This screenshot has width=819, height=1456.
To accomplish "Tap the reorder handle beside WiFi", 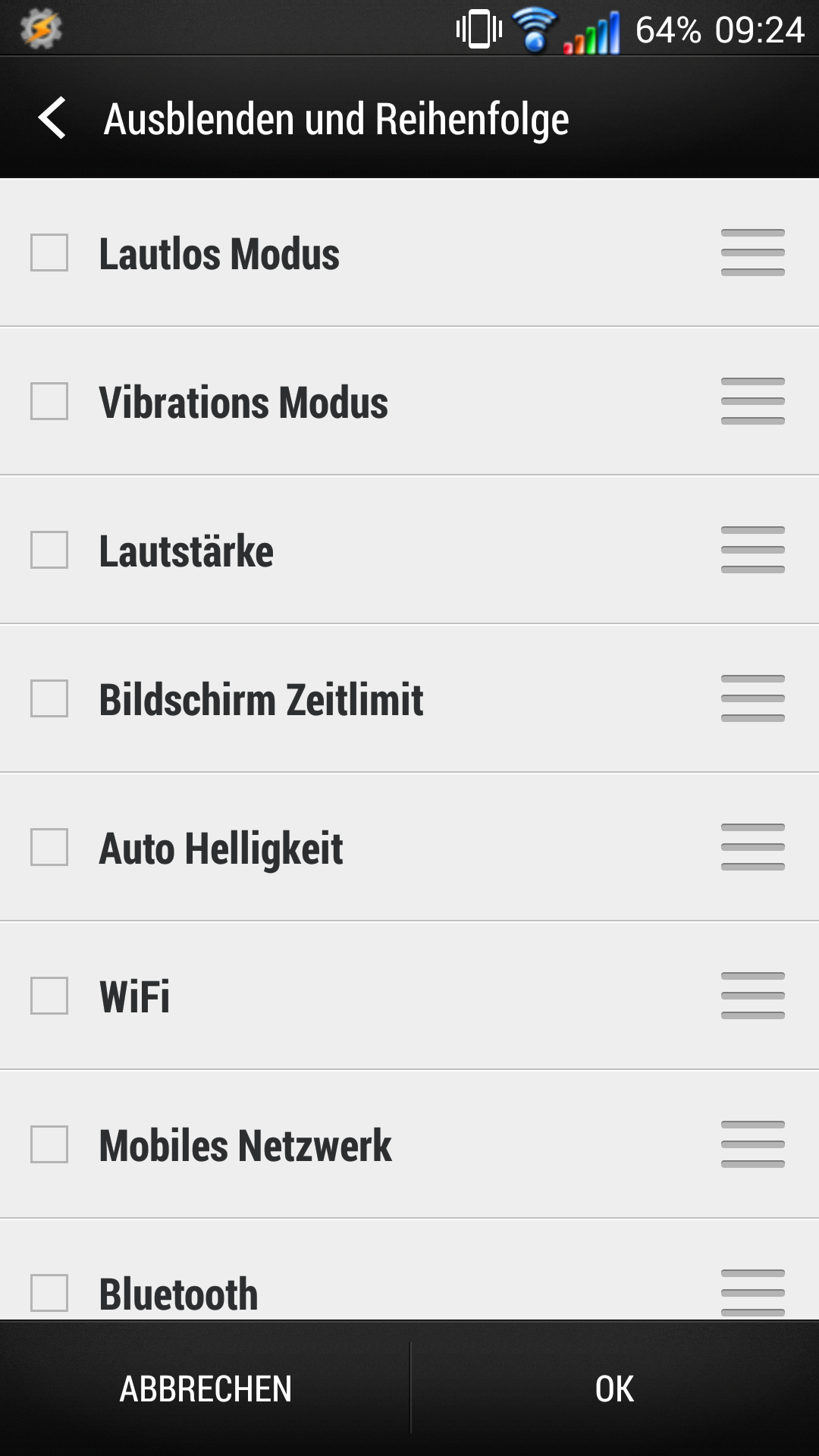I will pos(753,996).
